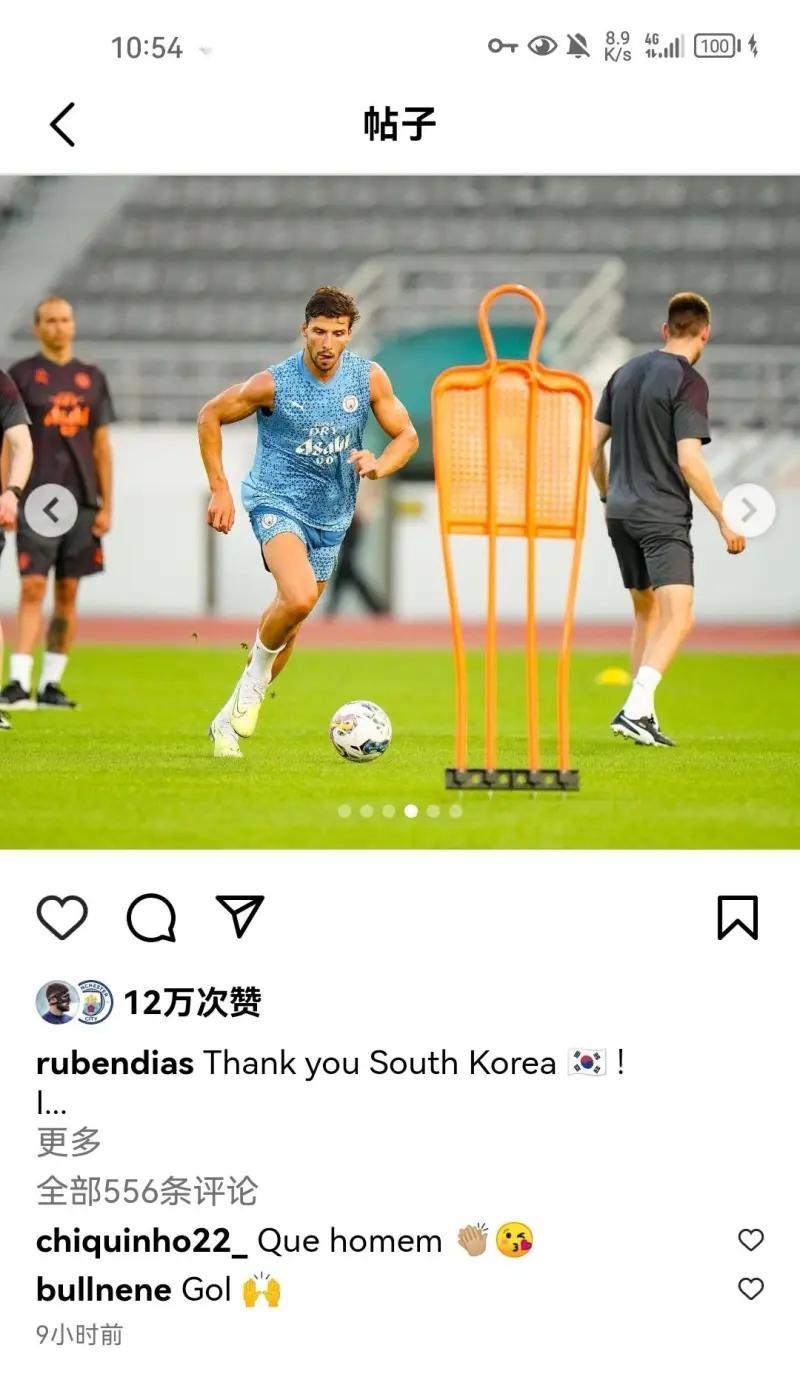This screenshot has height=1380, width=800.
Task: Tap the fifth carousel position dot
Action: 433,810
